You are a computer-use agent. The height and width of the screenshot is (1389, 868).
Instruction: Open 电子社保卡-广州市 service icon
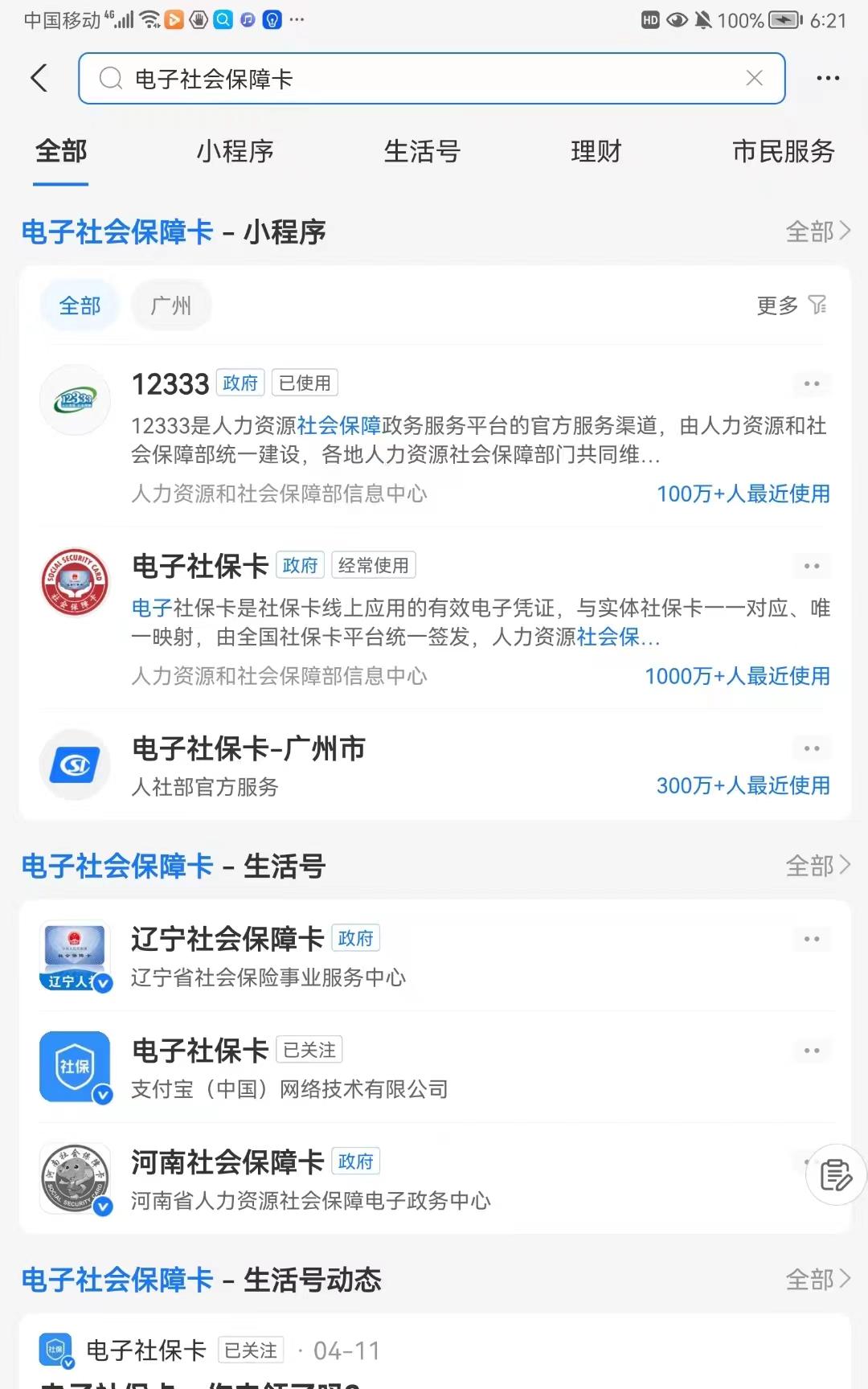pyautogui.click(x=75, y=764)
